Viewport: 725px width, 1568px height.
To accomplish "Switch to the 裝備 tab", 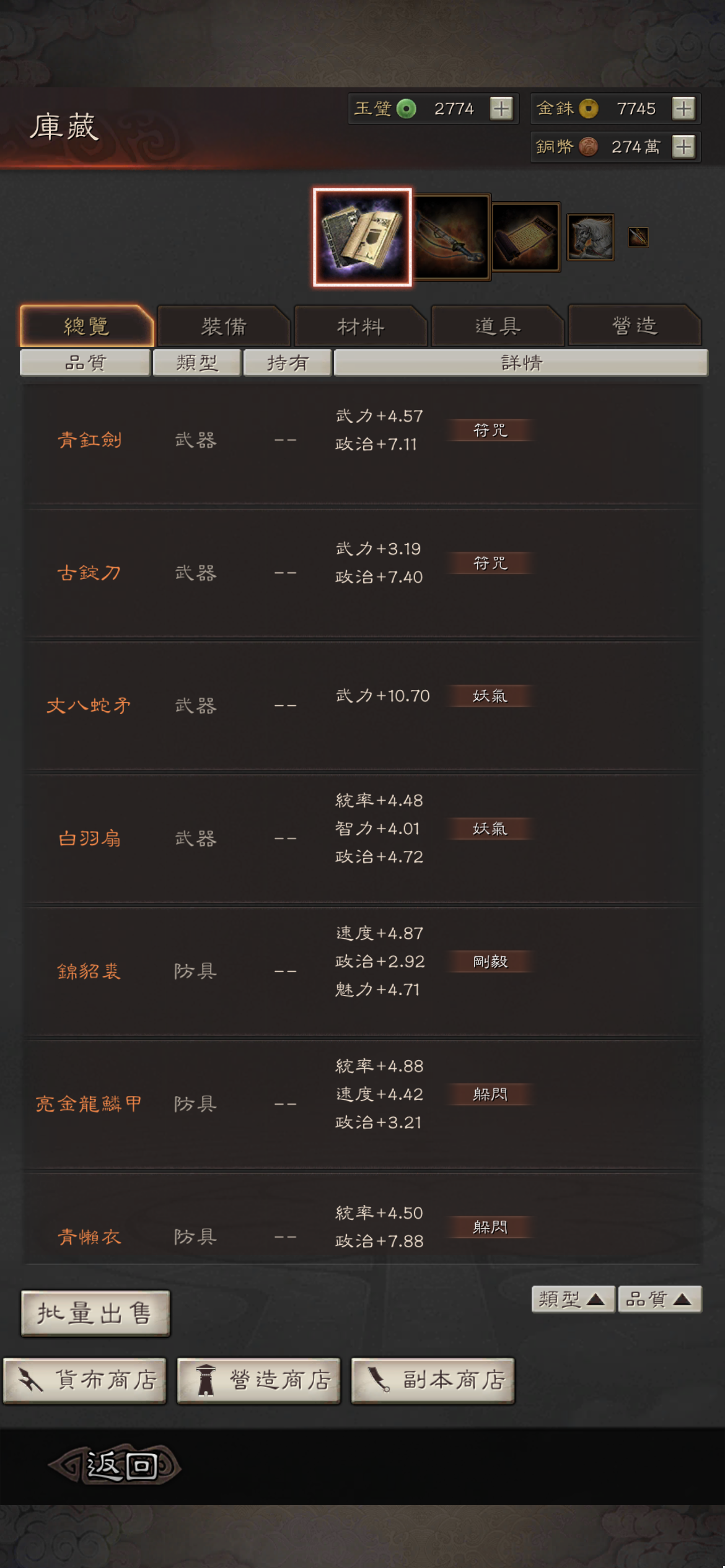I will (224, 326).
